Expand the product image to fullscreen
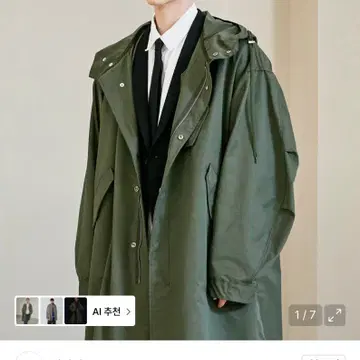Screen dimensions: 360x360 pyautogui.click(x=335, y=315)
